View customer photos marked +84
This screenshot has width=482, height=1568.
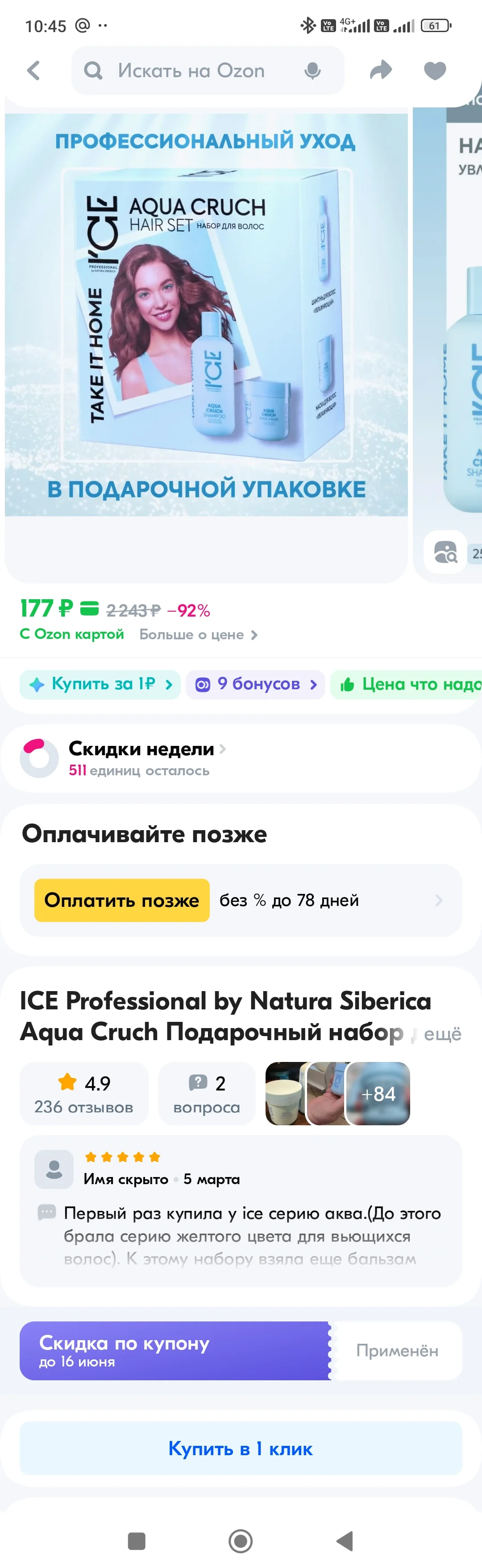(x=378, y=1094)
